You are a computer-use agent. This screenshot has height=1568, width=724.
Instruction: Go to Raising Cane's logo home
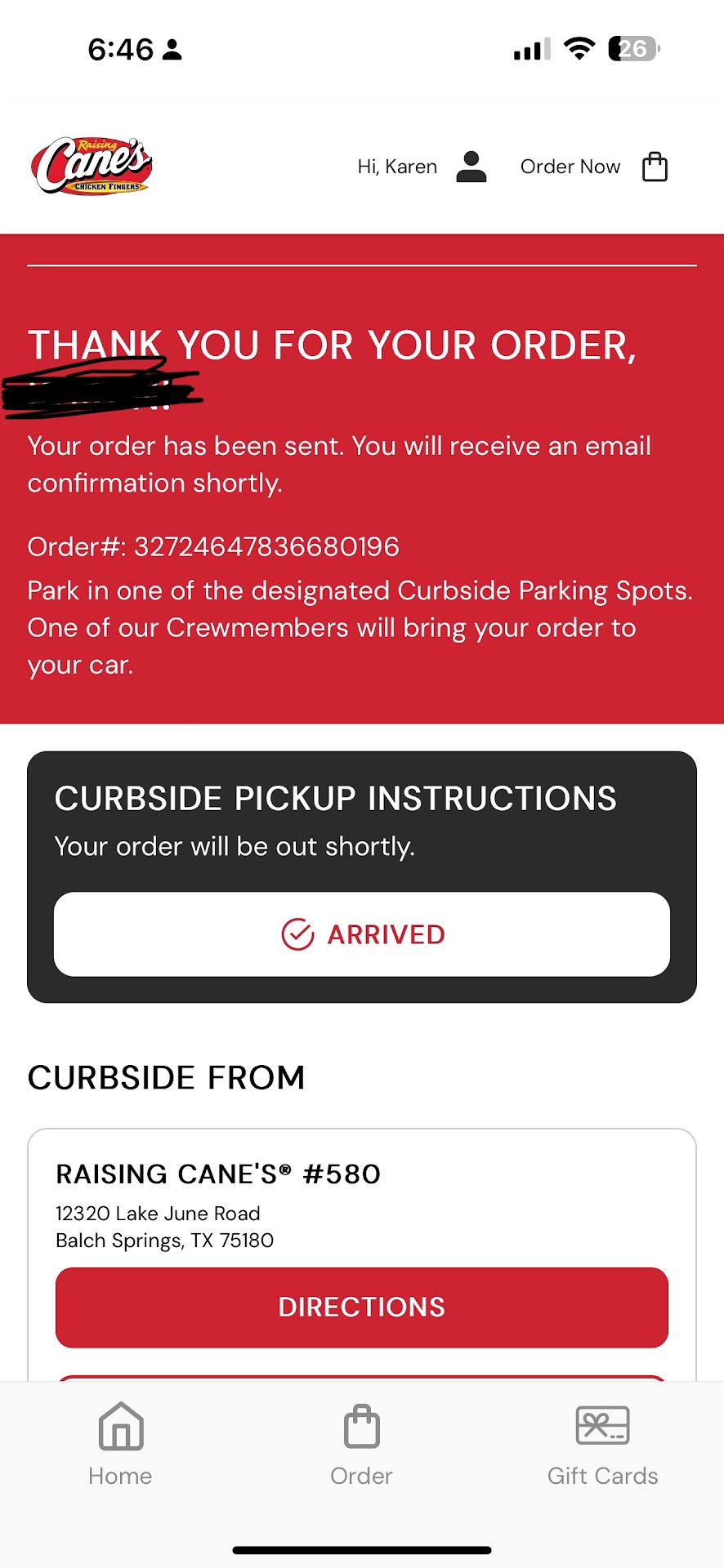pyautogui.click(x=92, y=166)
